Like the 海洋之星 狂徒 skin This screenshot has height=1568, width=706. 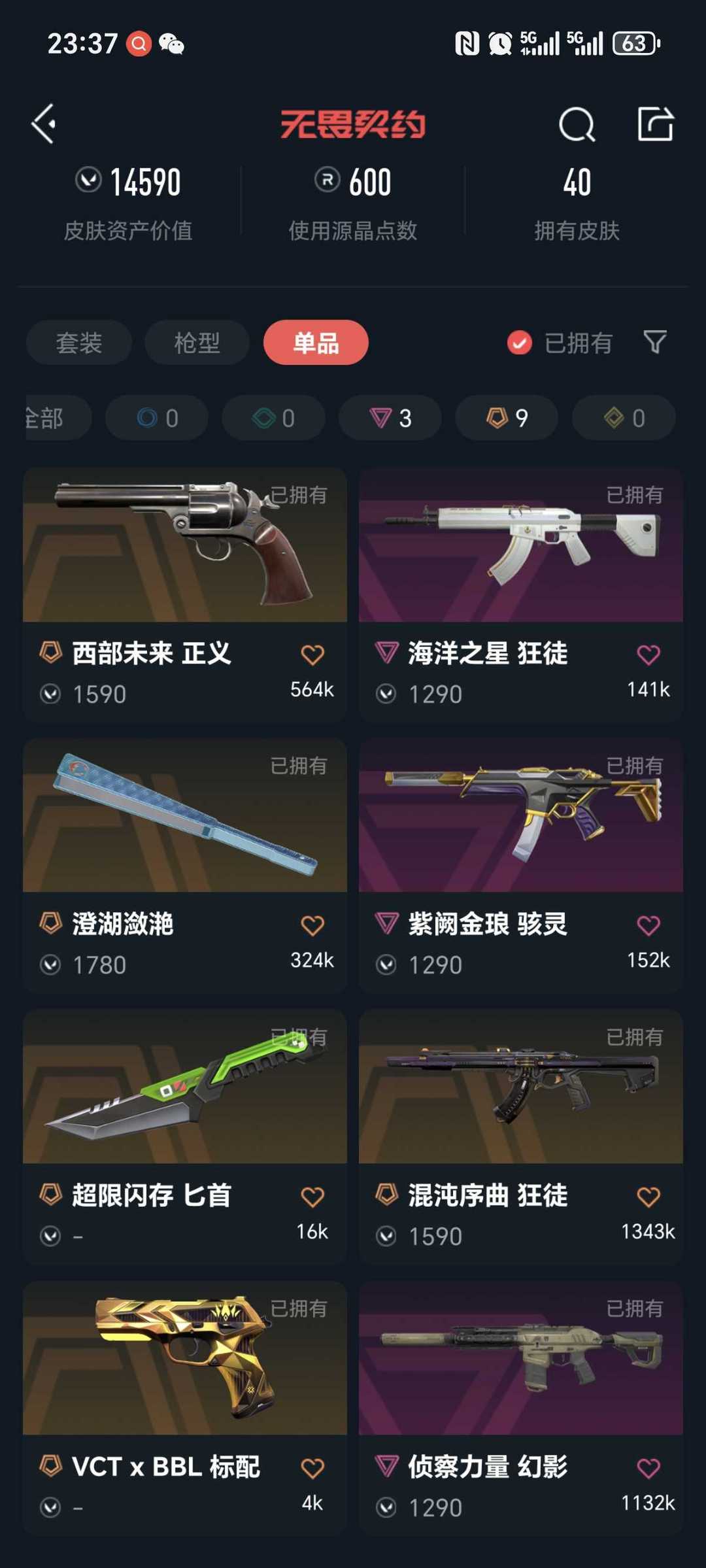pyautogui.click(x=648, y=655)
